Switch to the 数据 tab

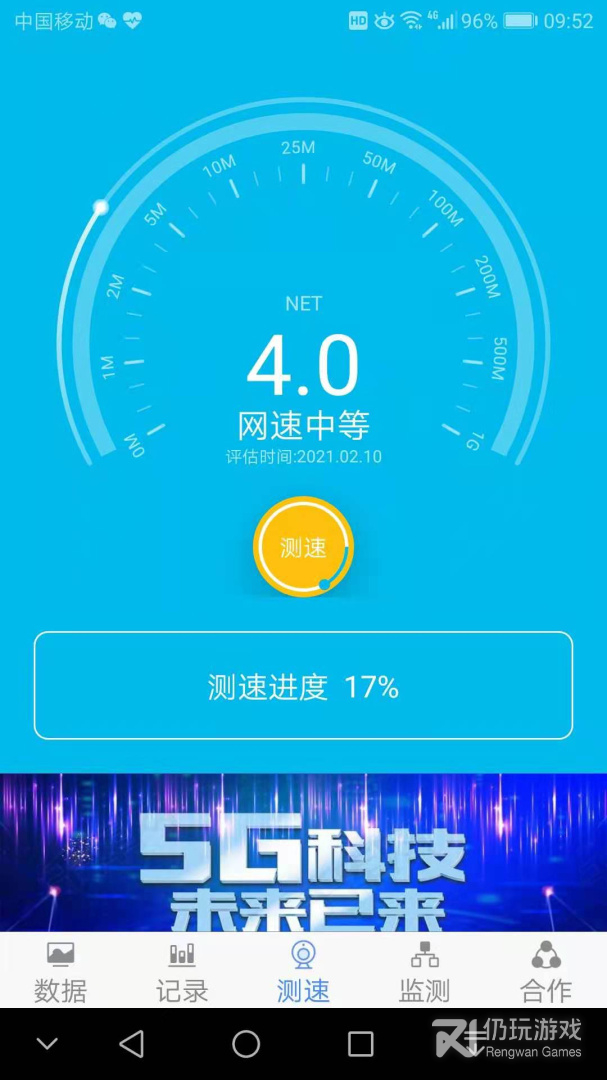pos(60,972)
